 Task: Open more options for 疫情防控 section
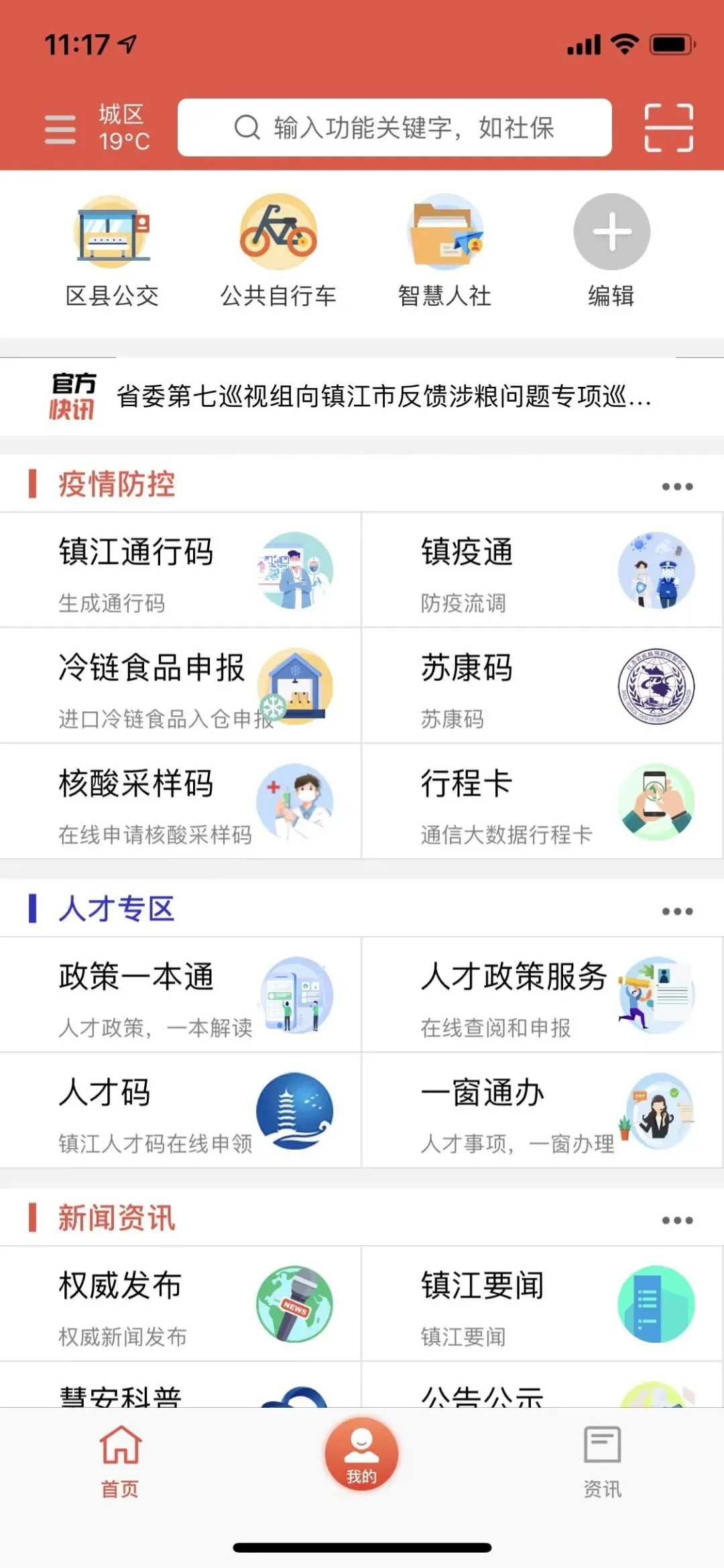click(677, 486)
